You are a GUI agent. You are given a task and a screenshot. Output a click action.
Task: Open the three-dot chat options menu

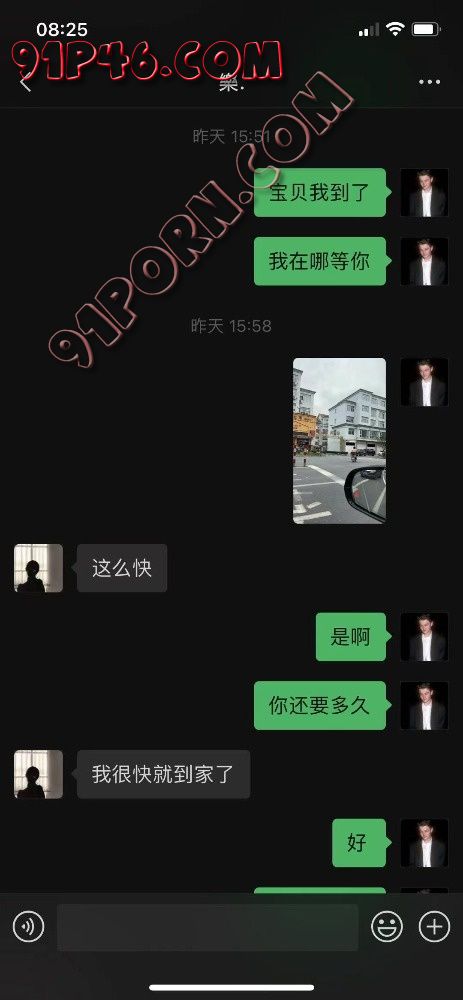point(429,82)
